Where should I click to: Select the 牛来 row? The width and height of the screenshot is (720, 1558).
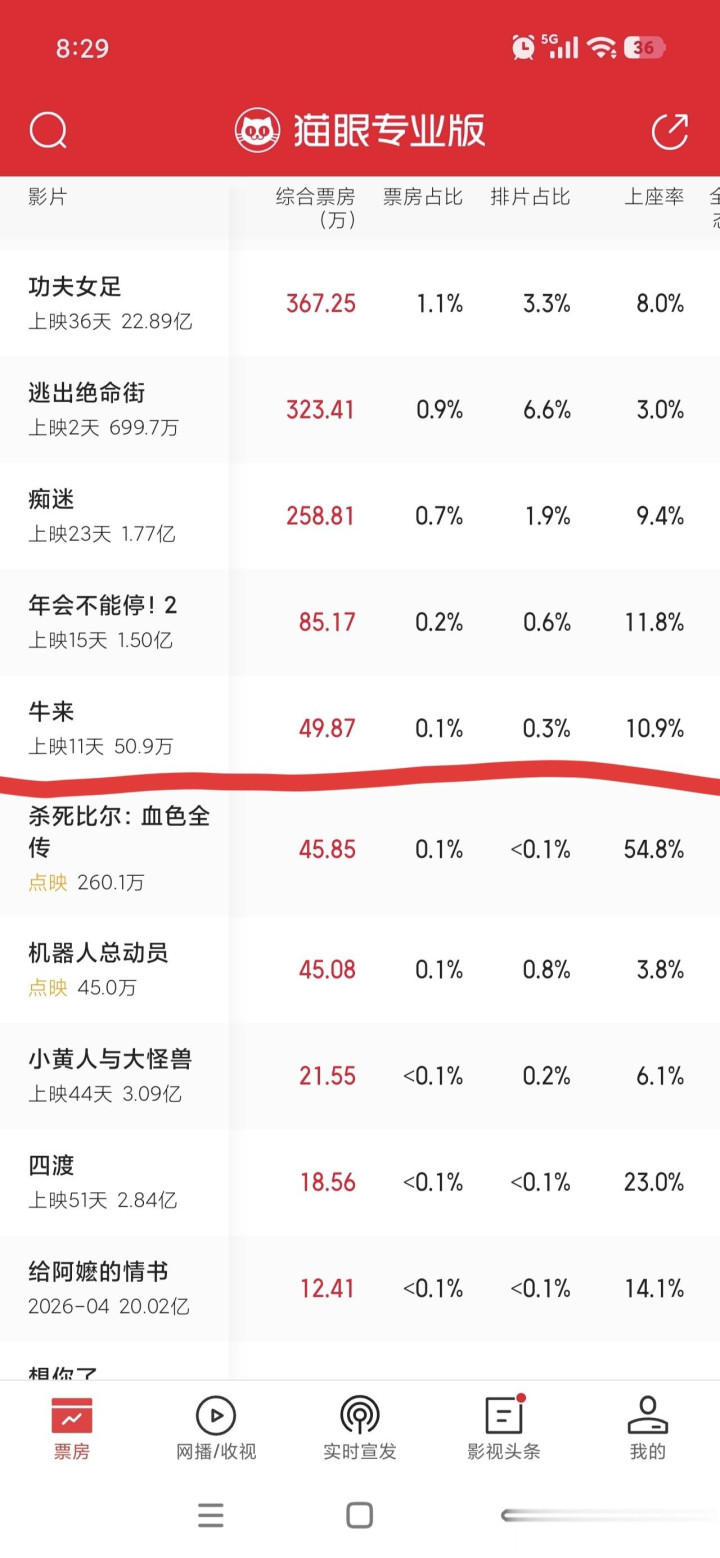pos(360,726)
